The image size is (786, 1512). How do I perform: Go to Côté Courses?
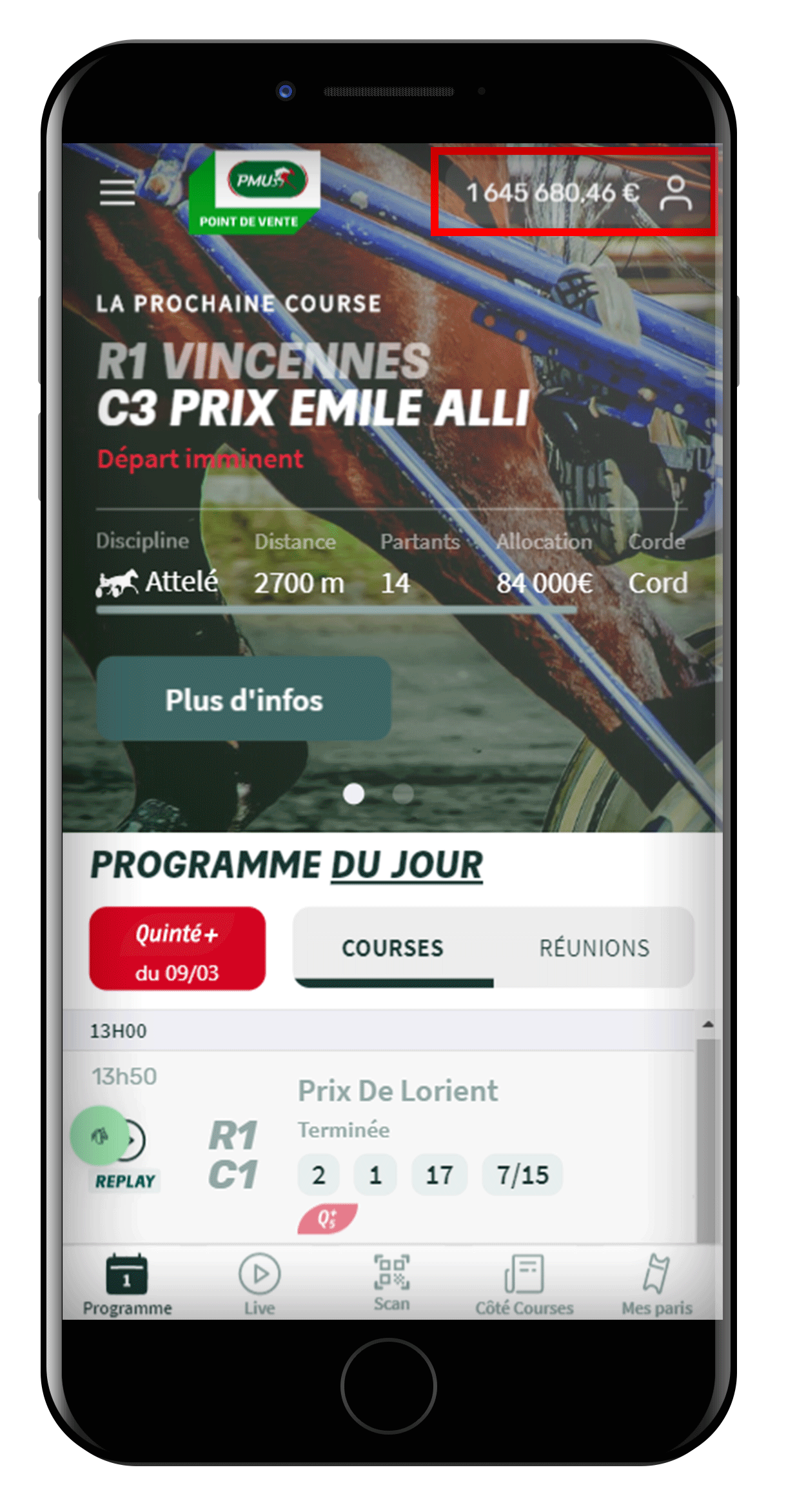[x=524, y=1284]
